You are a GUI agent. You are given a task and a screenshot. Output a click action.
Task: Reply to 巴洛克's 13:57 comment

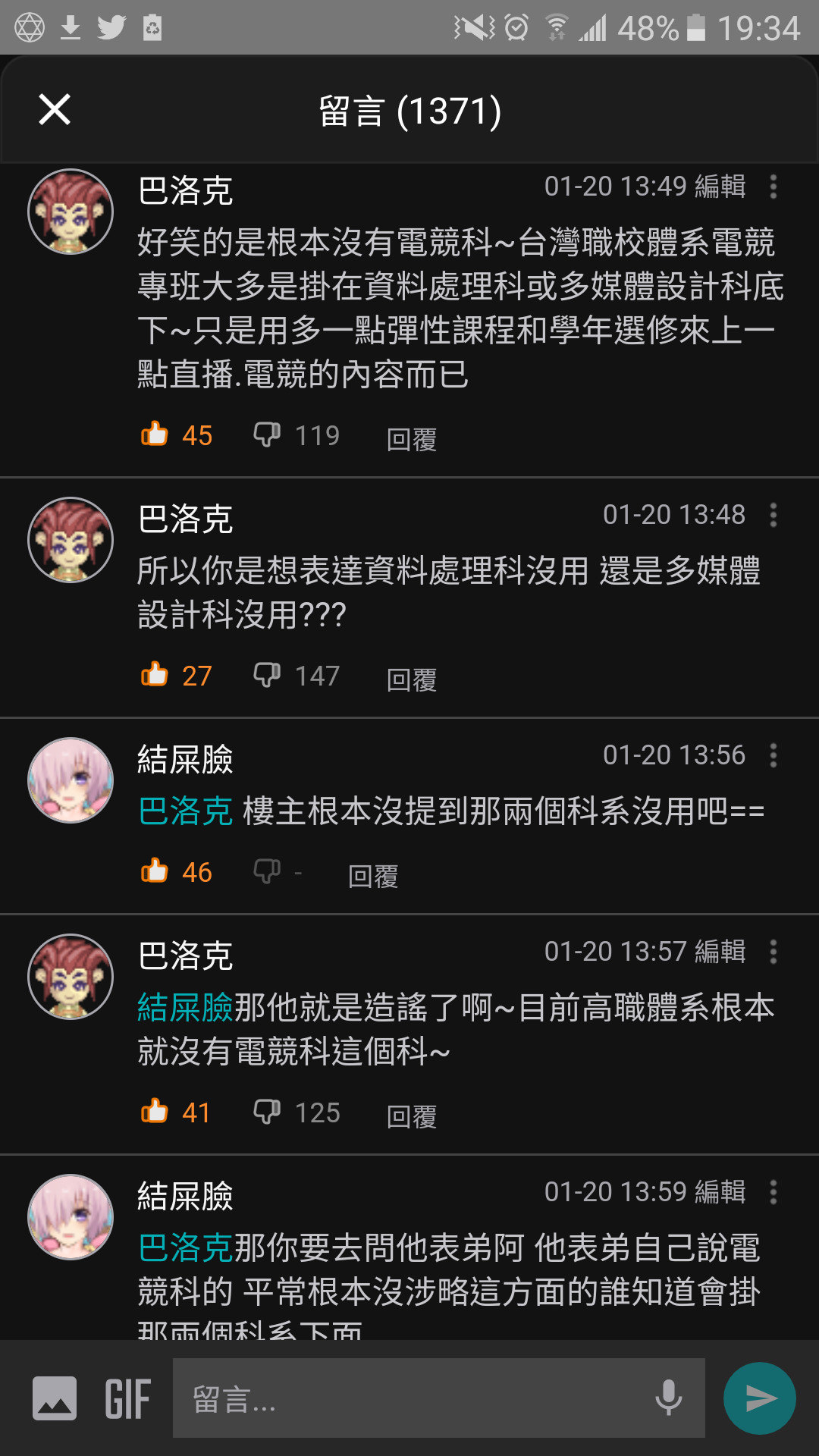[412, 1117]
